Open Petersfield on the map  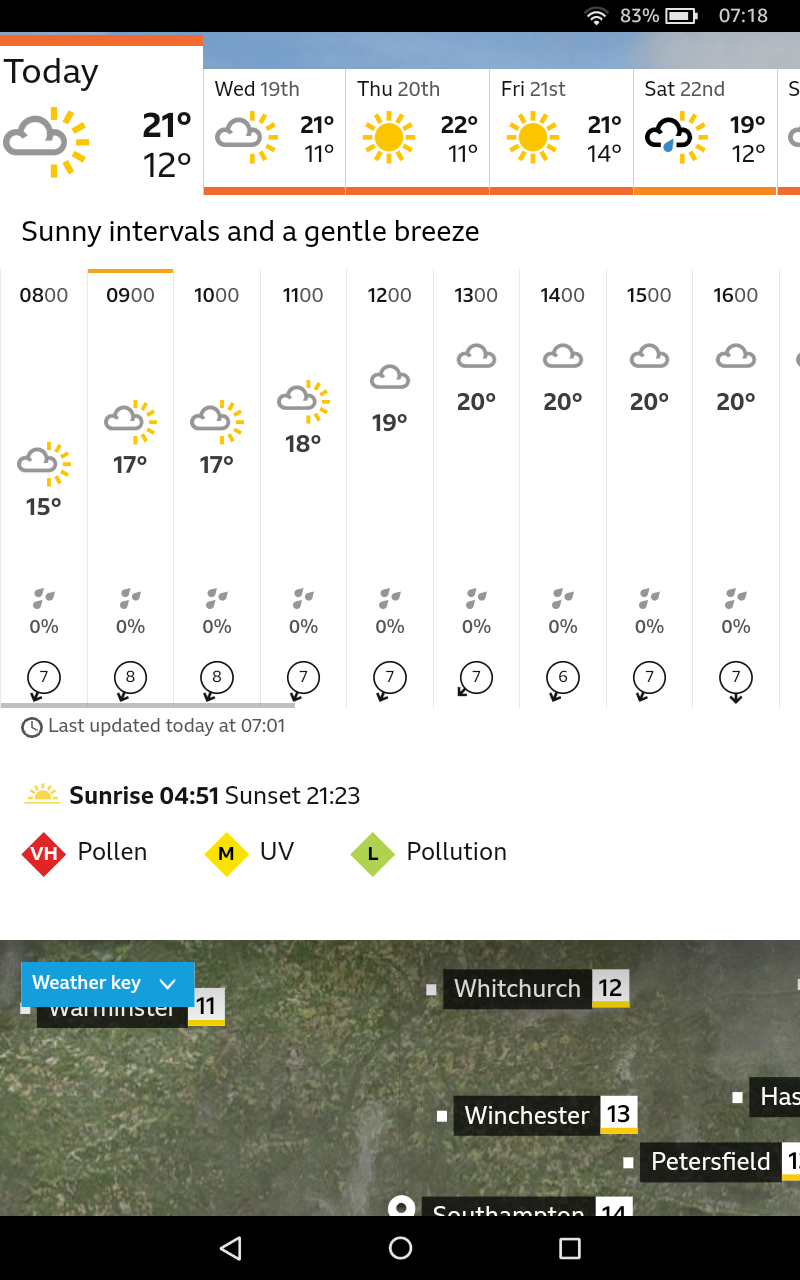point(711,1162)
